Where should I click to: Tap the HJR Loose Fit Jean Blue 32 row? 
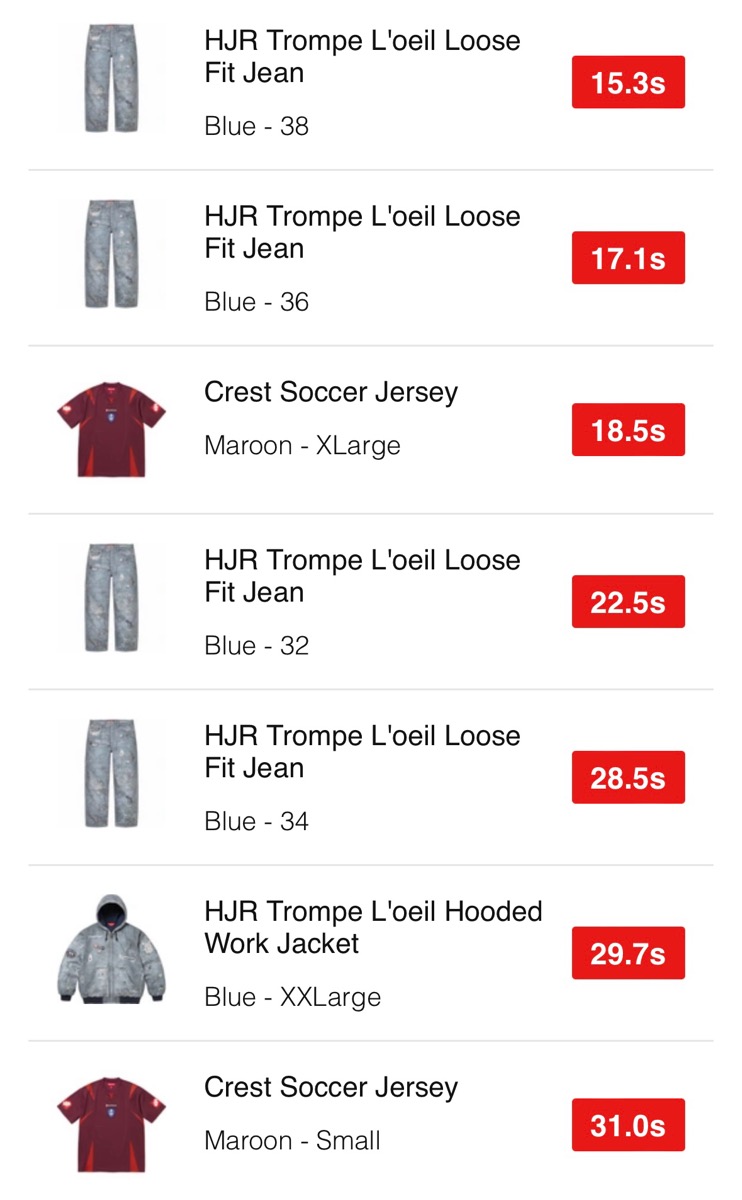362,602
